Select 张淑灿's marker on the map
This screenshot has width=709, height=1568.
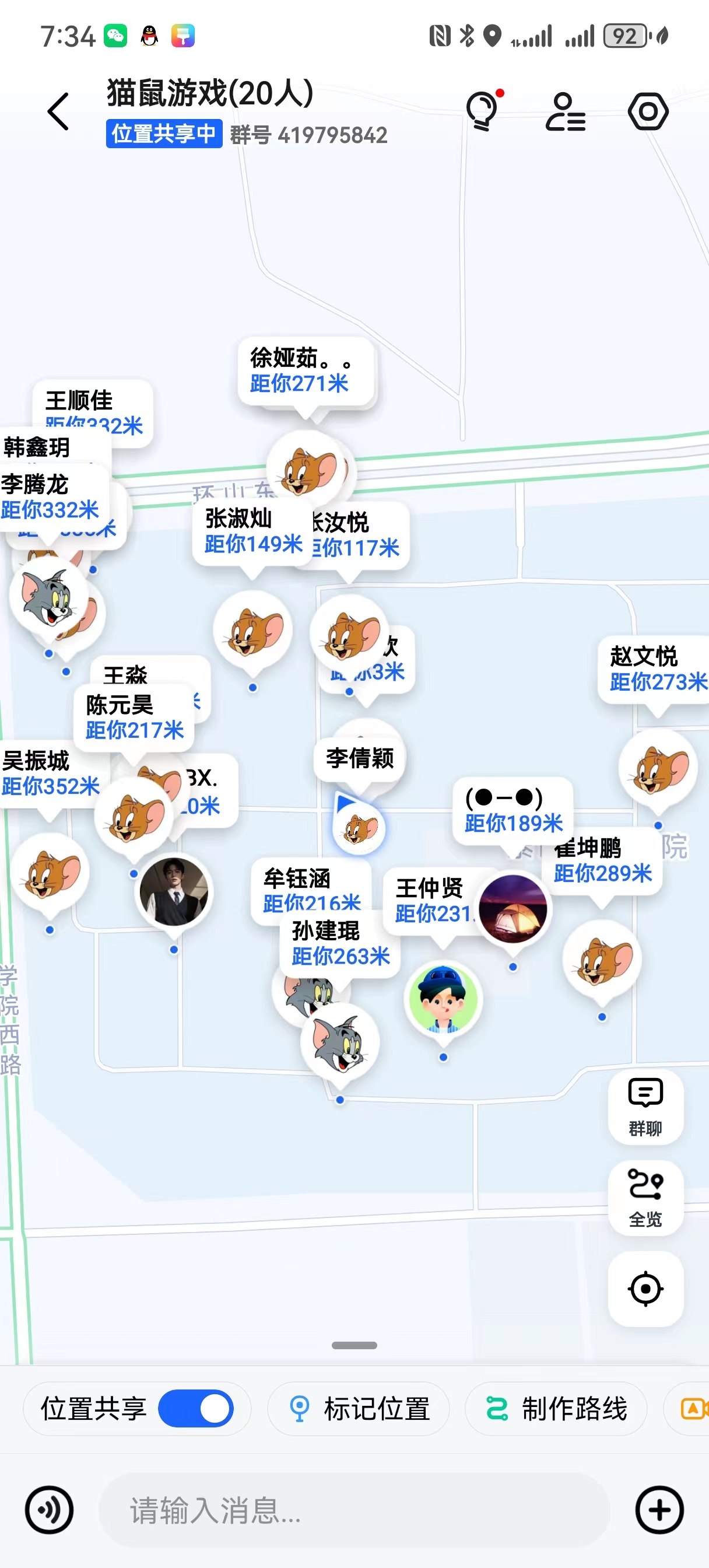(252, 630)
